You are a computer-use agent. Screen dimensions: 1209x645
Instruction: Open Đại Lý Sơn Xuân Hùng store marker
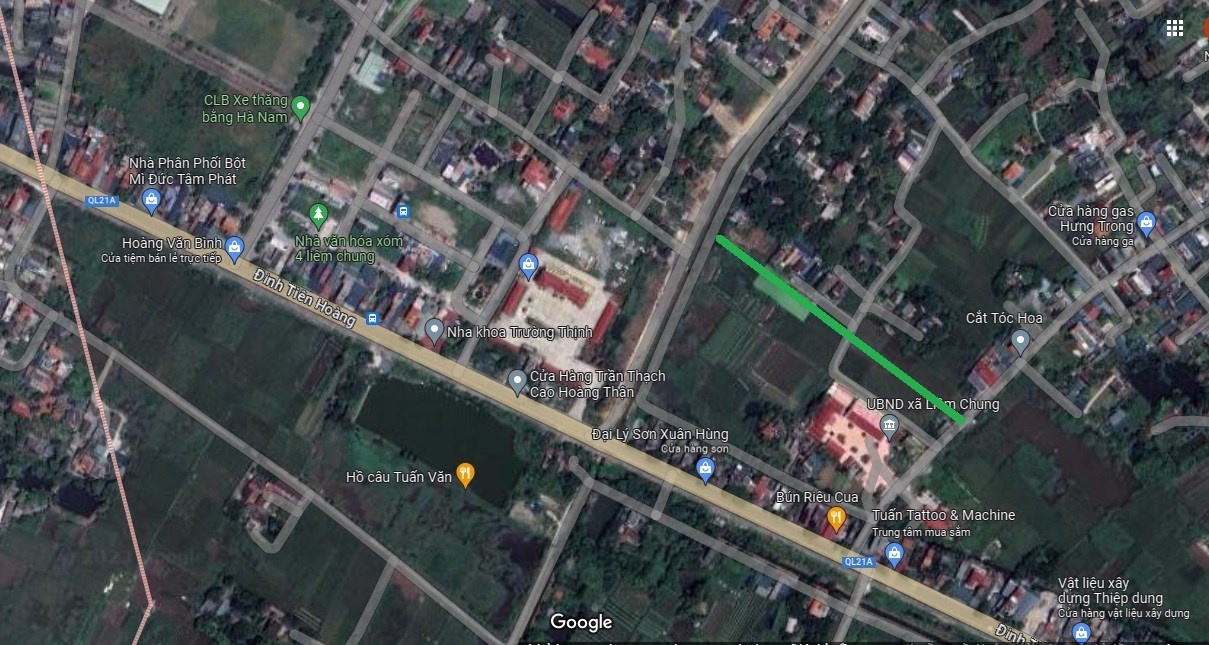705,469
